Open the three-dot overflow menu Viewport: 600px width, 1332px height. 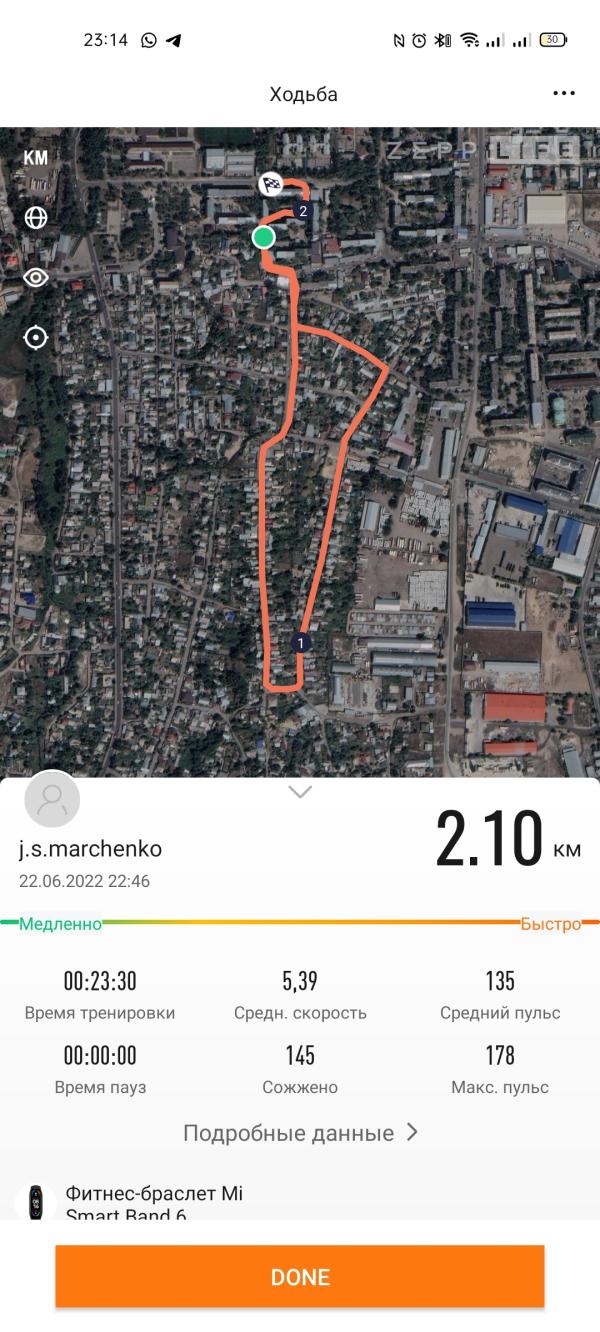(x=564, y=94)
